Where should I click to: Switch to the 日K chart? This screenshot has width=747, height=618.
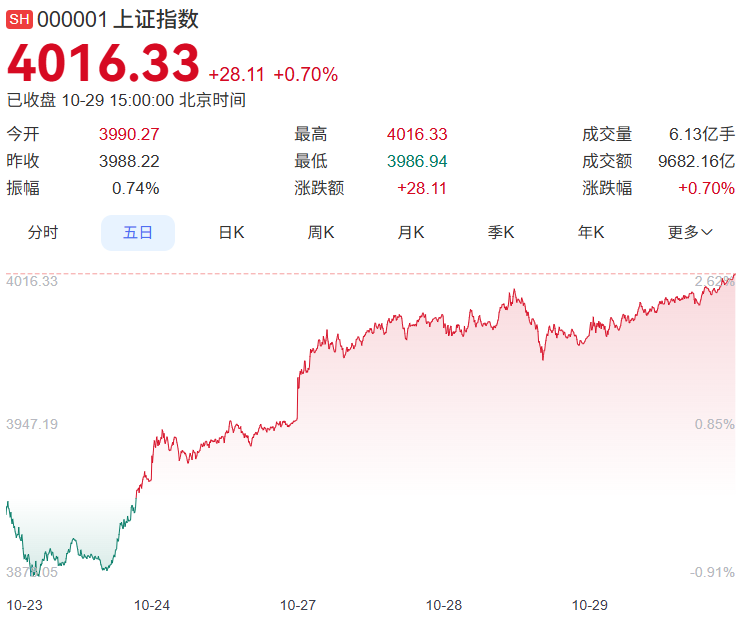[x=231, y=232]
